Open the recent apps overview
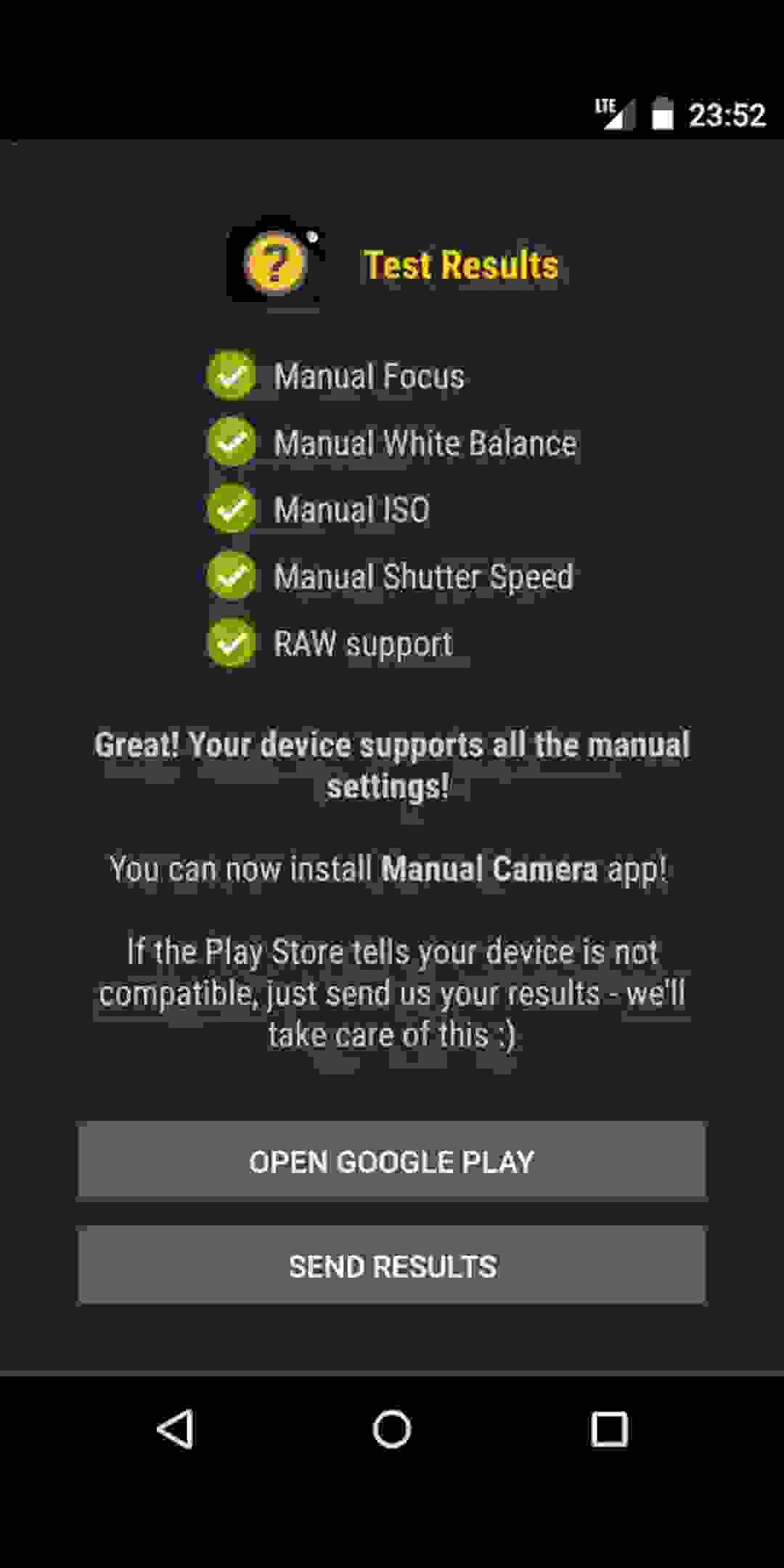Image resolution: width=784 pixels, height=1568 pixels. tap(609, 1429)
